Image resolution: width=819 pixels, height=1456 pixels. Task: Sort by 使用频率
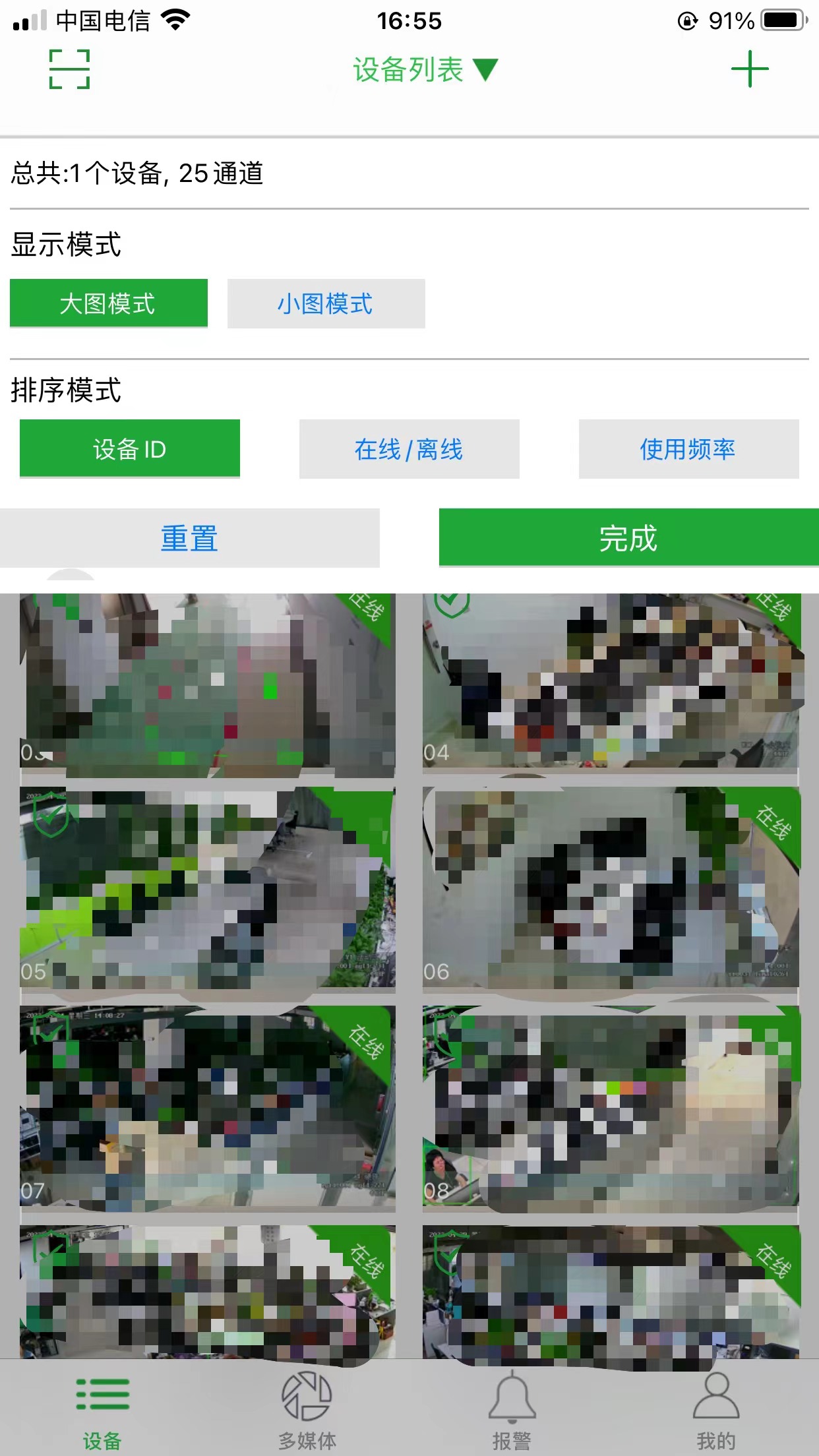(x=688, y=448)
